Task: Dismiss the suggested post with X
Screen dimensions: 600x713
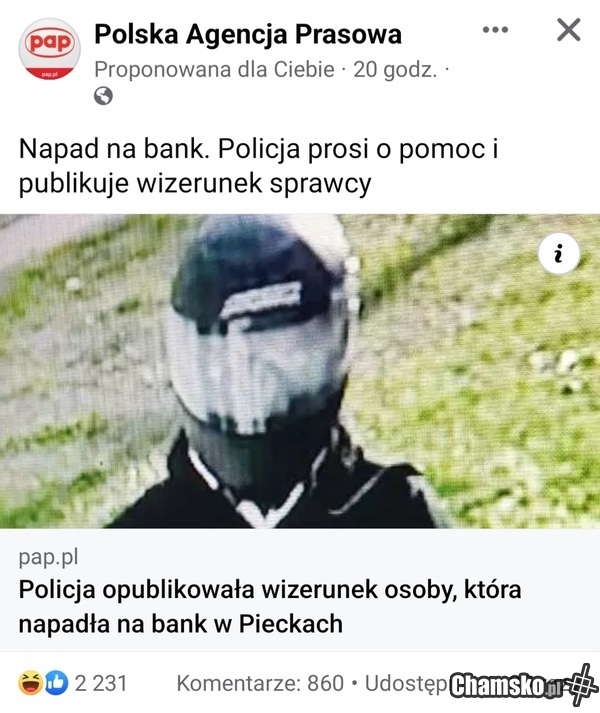Action: tap(568, 30)
